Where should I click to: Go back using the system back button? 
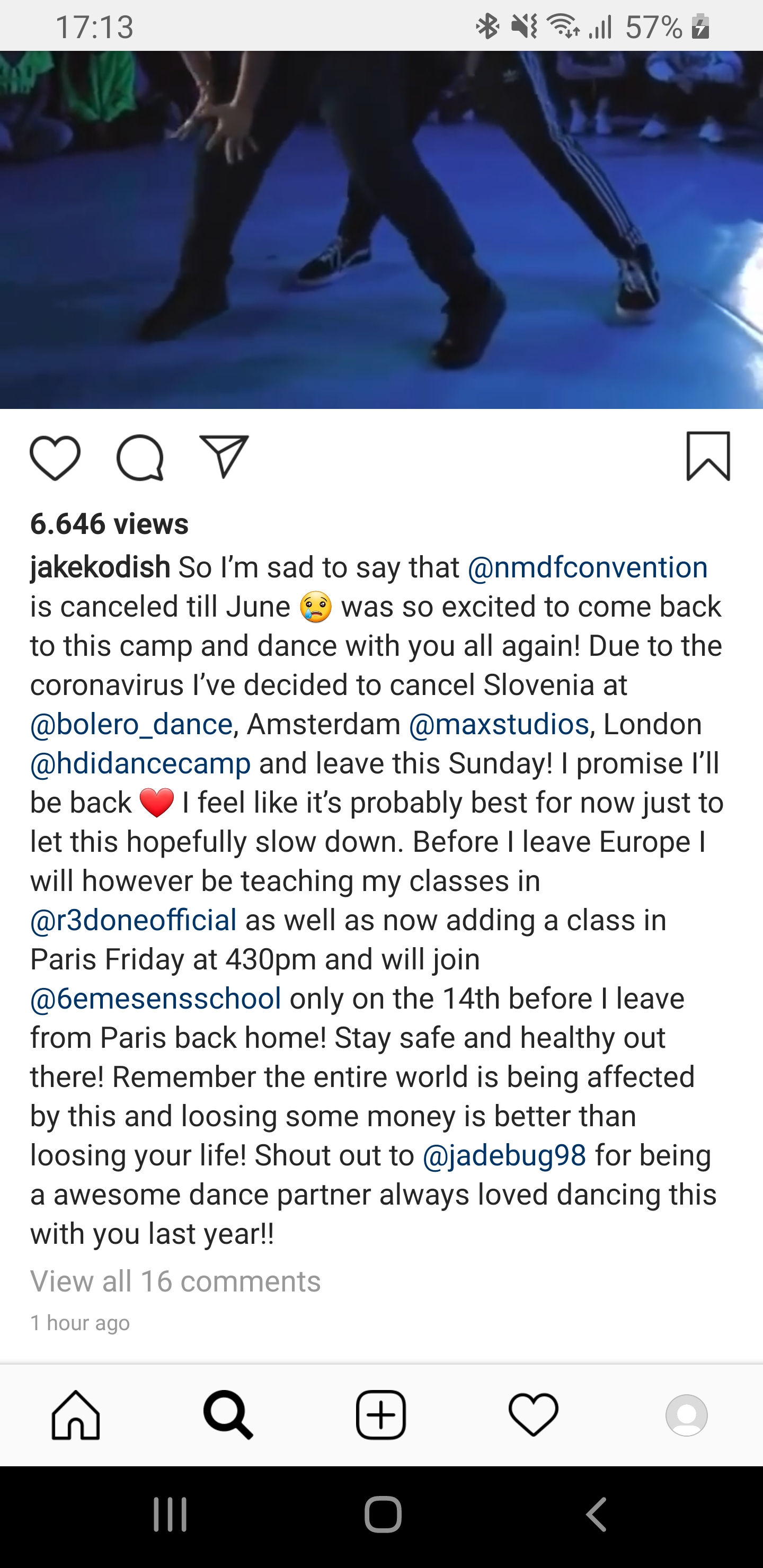597,1514
